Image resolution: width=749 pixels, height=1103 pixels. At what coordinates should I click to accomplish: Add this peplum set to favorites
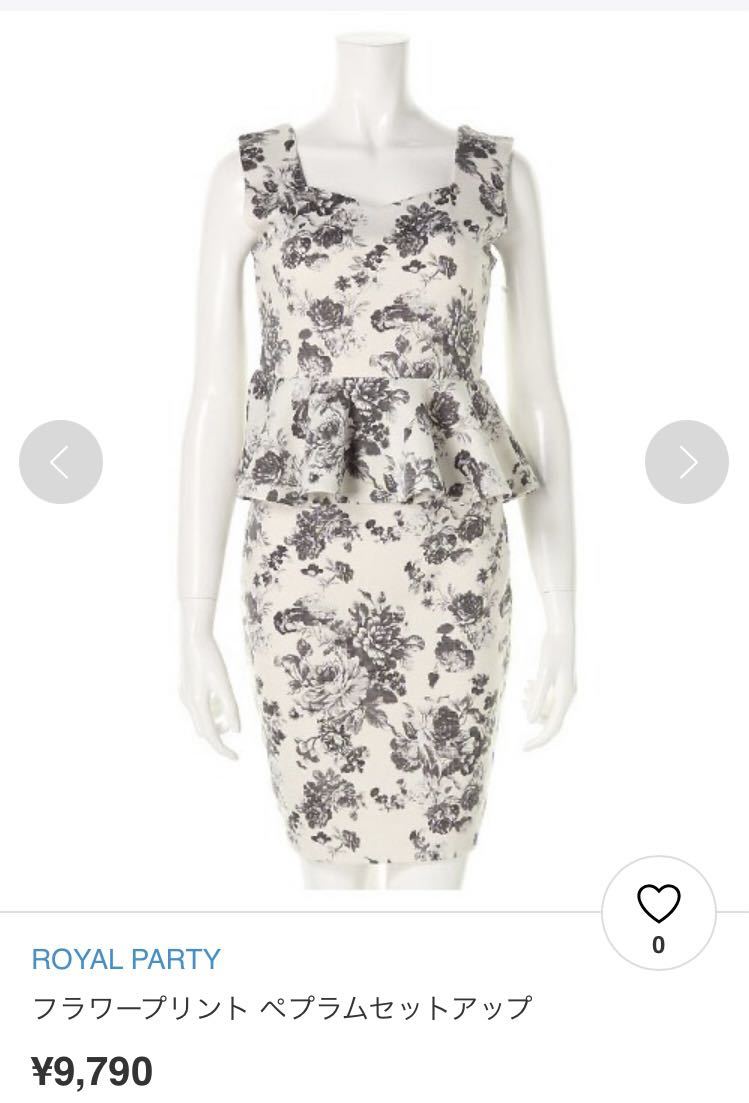point(658,905)
